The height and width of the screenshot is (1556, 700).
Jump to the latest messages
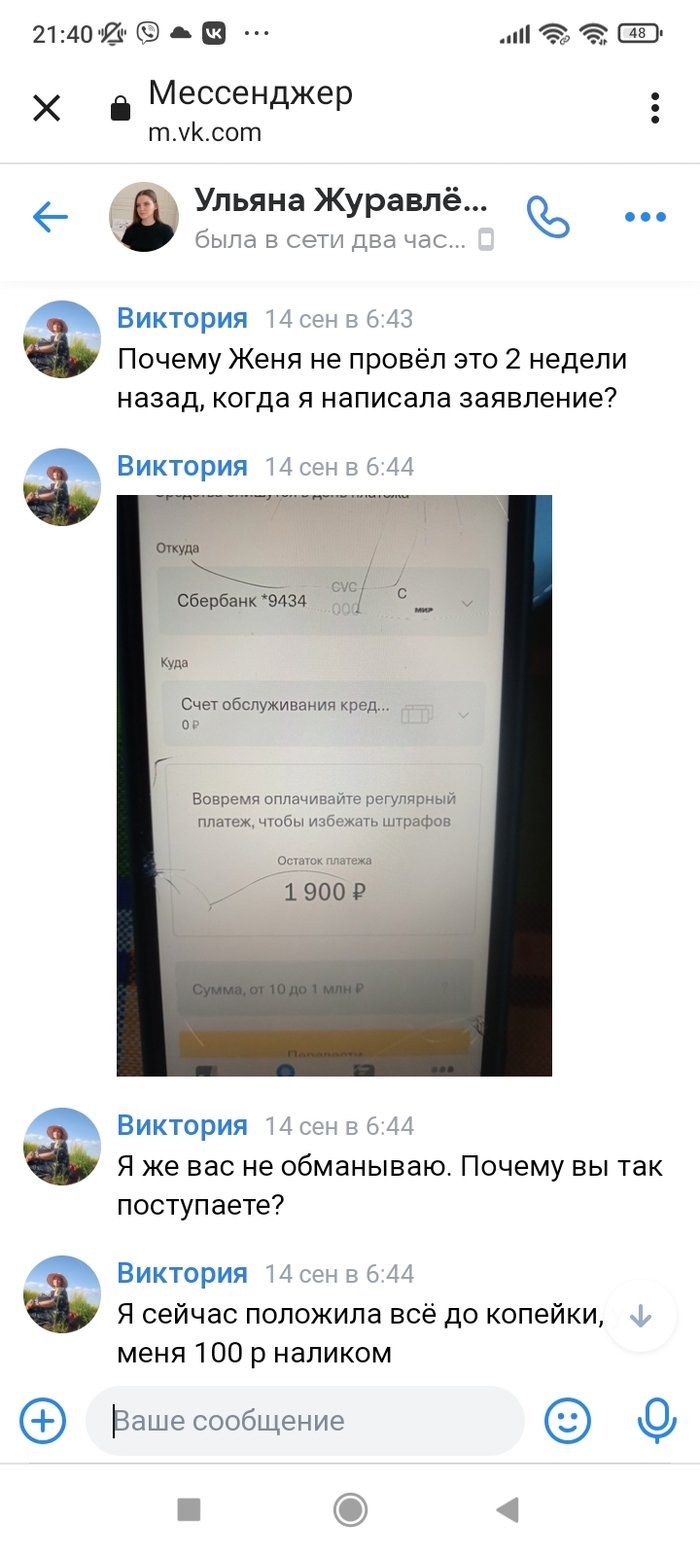tap(640, 1316)
